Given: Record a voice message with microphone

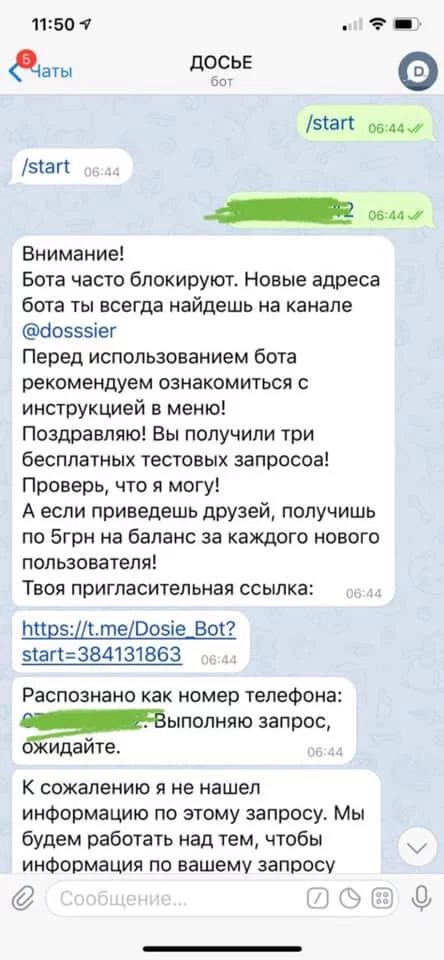Looking at the screenshot, I should (420, 898).
